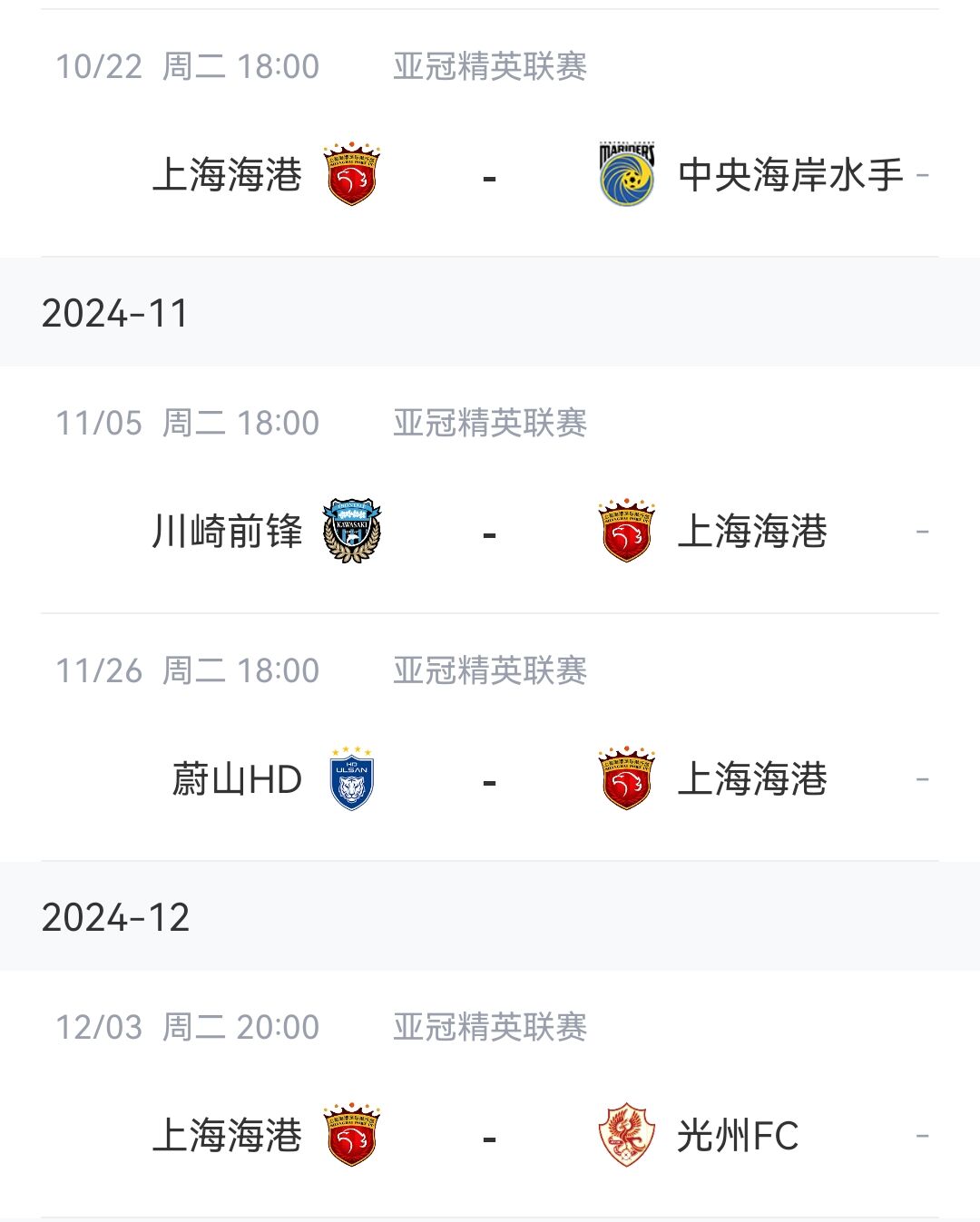Open the 10/22 match against 中央海岸水手
Viewport: 980px width, 1222px height.
click(490, 174)
